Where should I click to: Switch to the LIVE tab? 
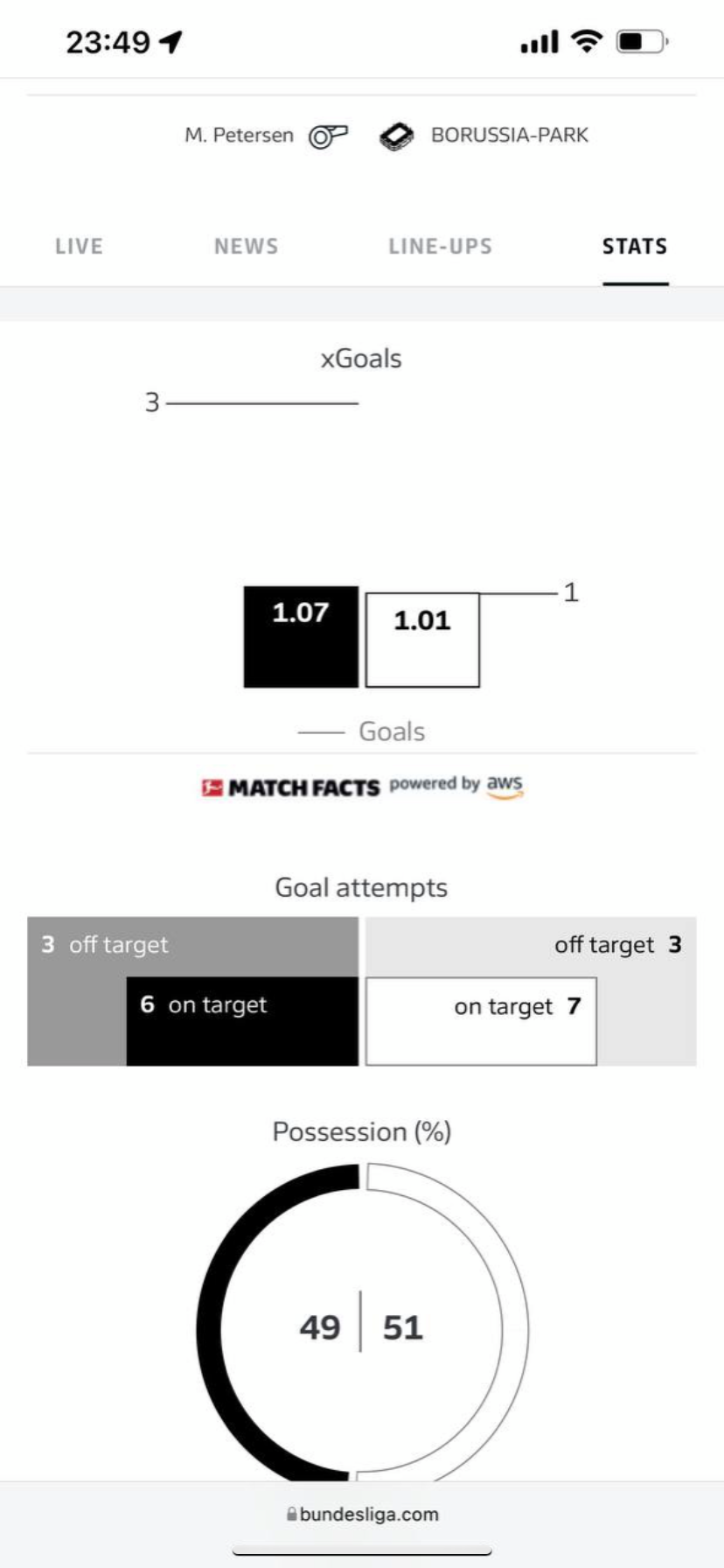79,247
